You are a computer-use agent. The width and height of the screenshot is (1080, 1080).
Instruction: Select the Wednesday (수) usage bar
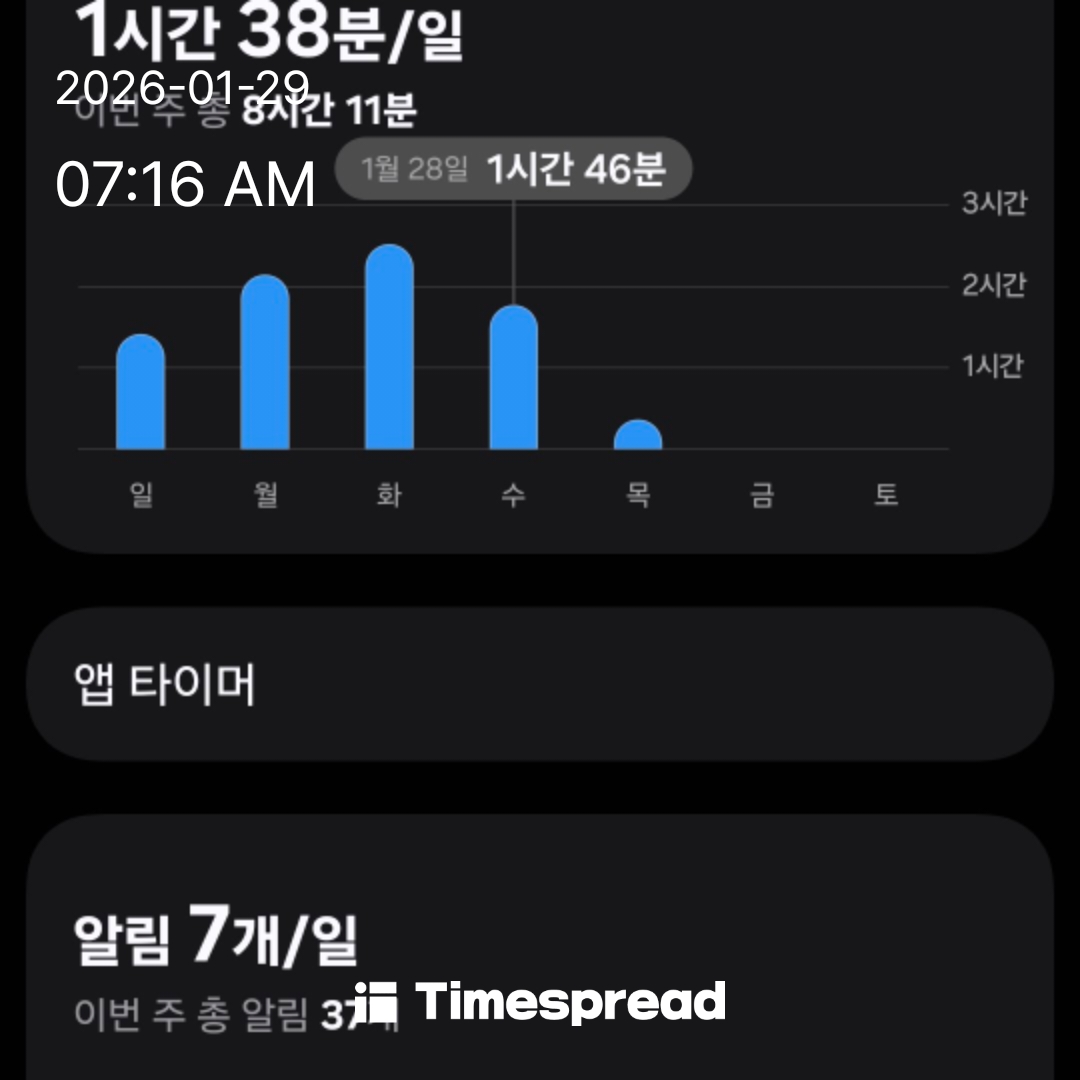tap(513, 380)
